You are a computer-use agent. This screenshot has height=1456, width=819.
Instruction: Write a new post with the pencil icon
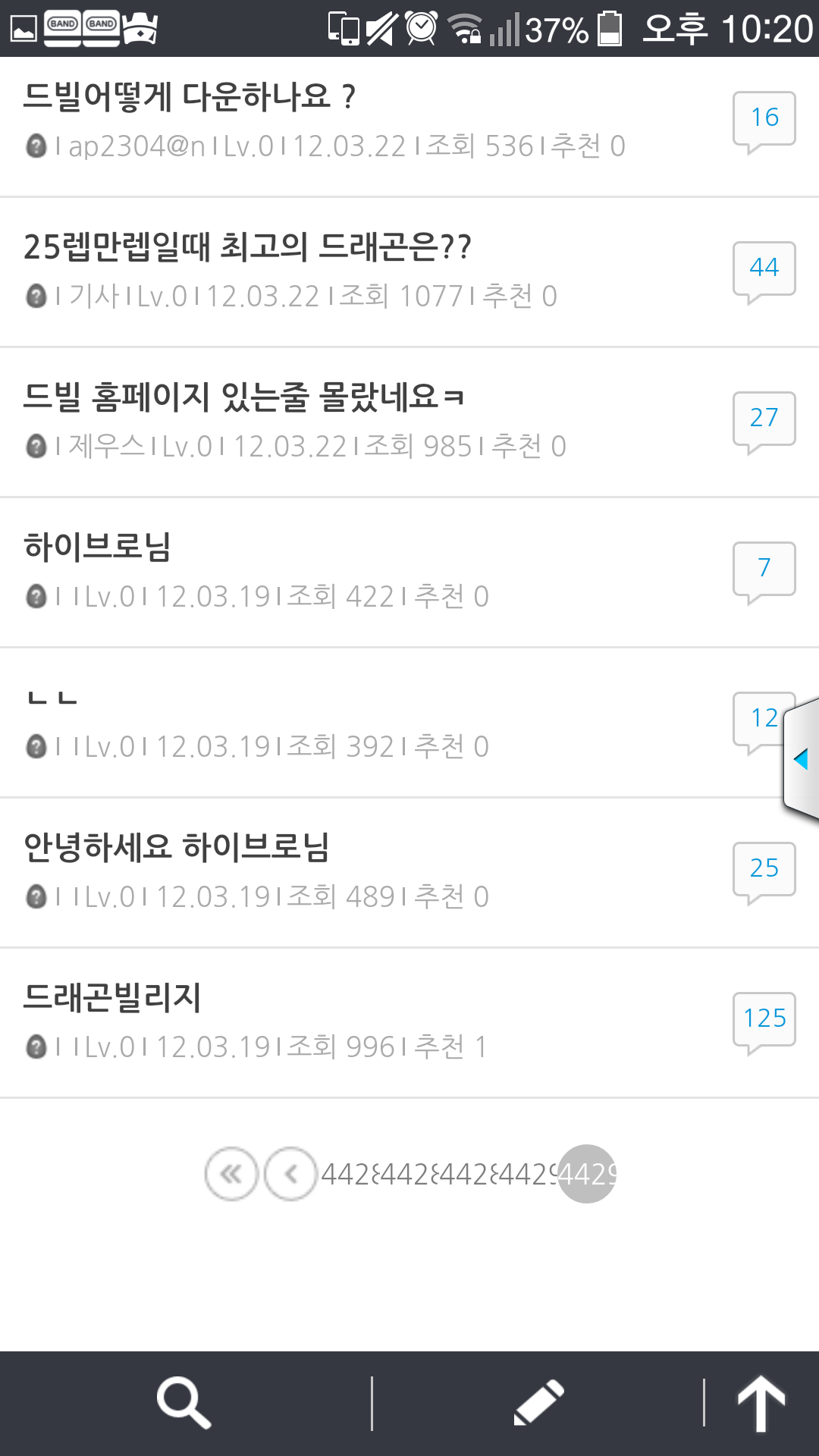point(538,1403)
